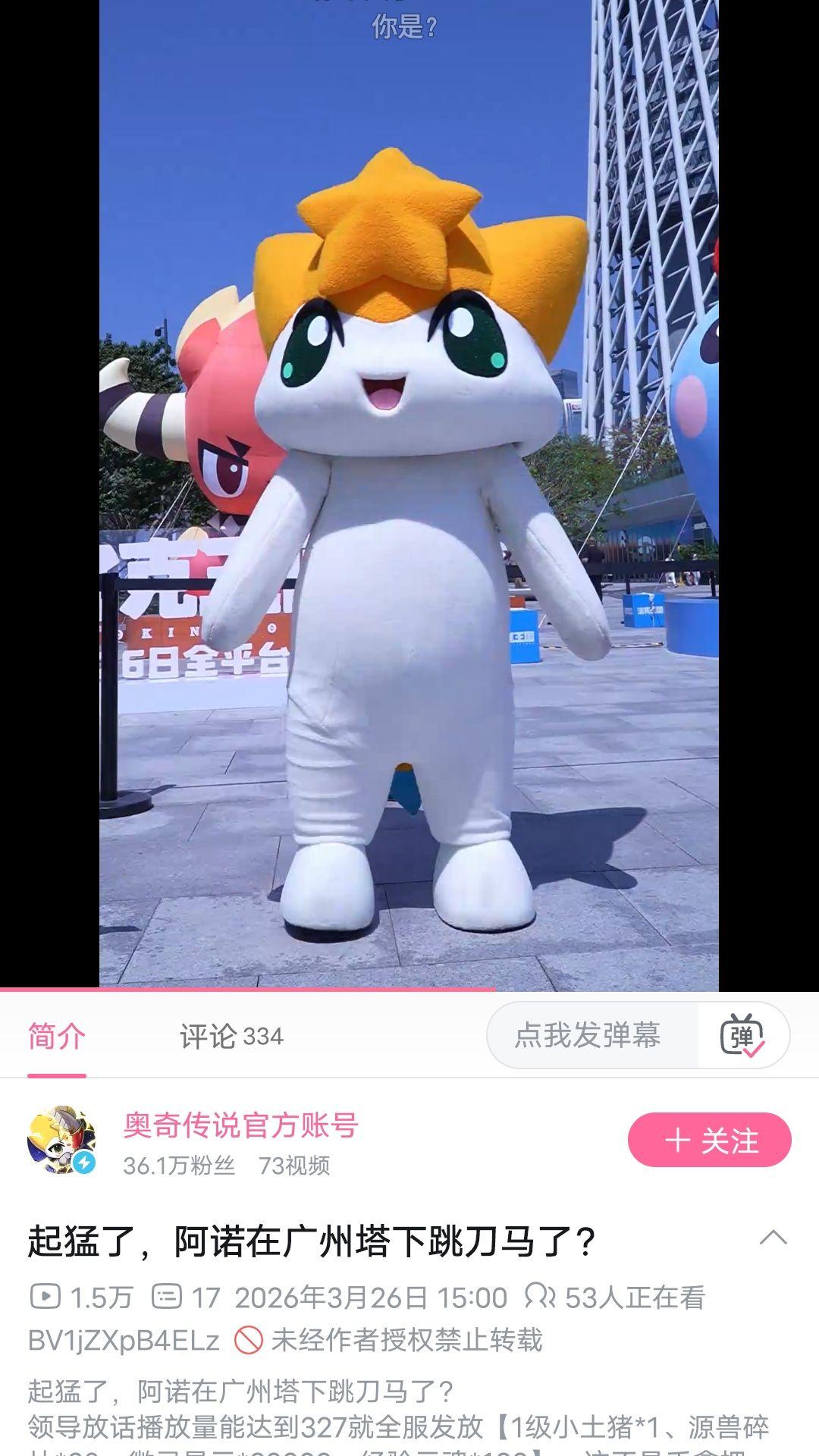Viewport: 819px width, 1456px height.
Task: Toggle the danmaku display switch
Action: pyautogui.click(x=742, y=1036)
